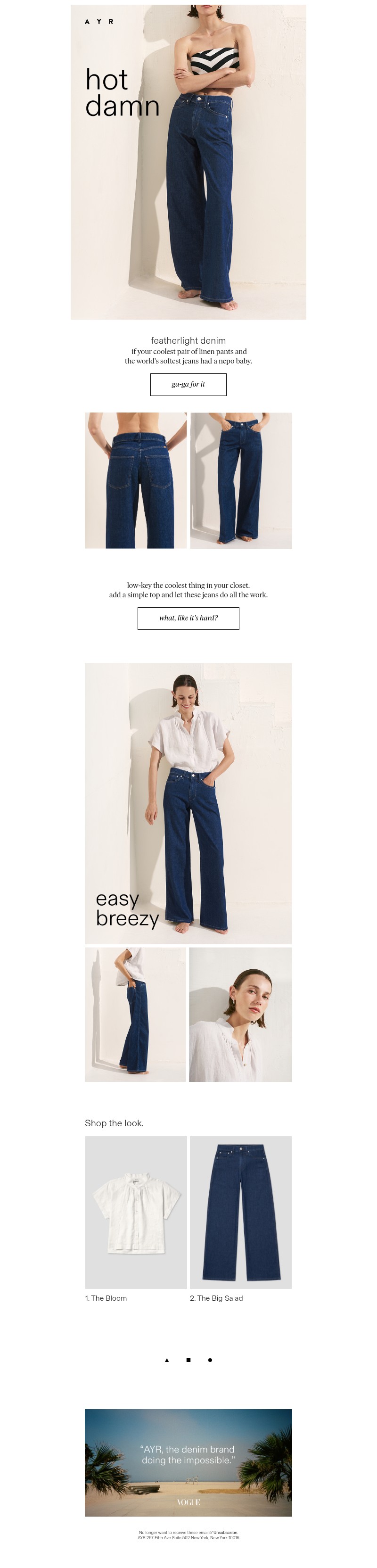Open the Vogue quote banner
Viewport: 377px width, 1568px height.
coord(188,1463)
